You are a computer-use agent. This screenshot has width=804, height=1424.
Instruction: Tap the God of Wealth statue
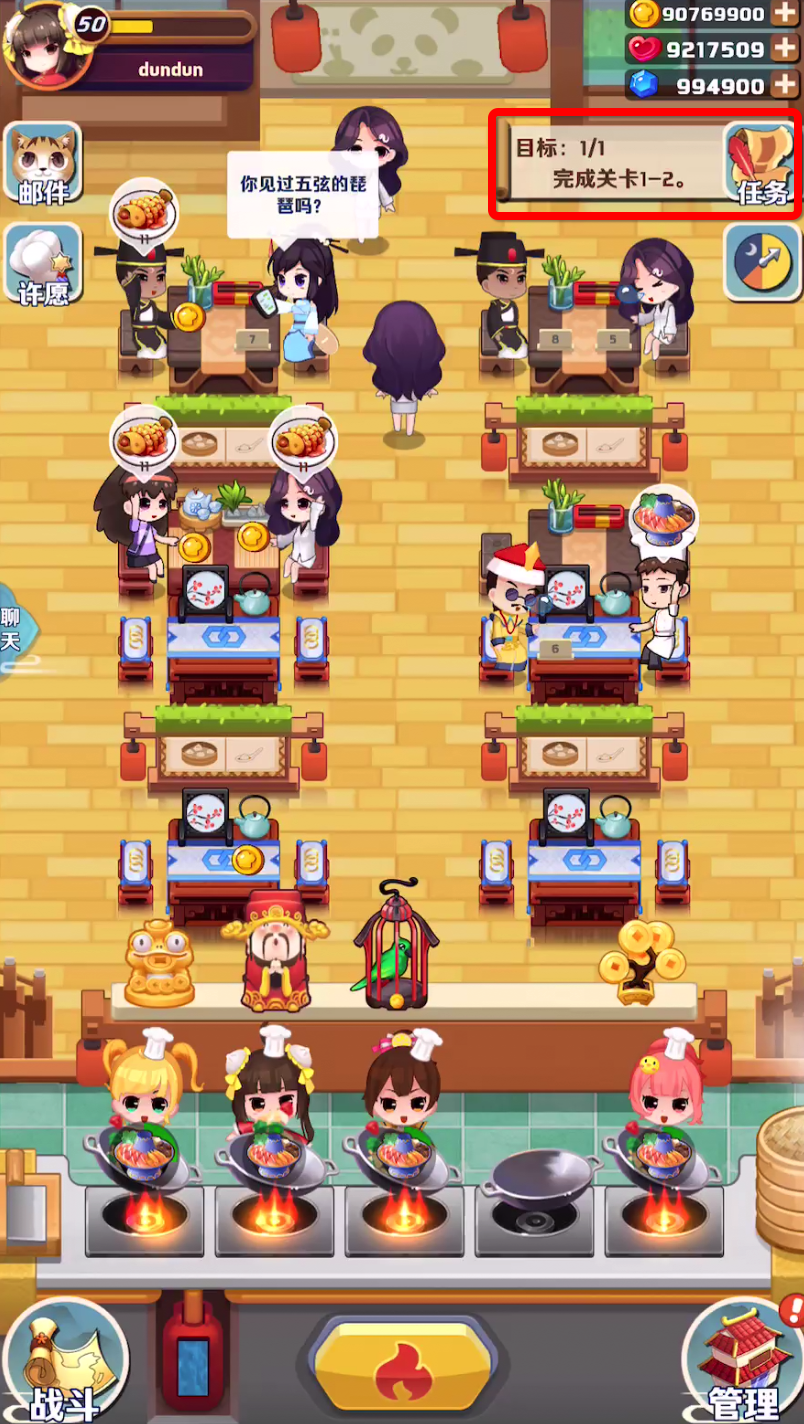(x=274, y=950)
